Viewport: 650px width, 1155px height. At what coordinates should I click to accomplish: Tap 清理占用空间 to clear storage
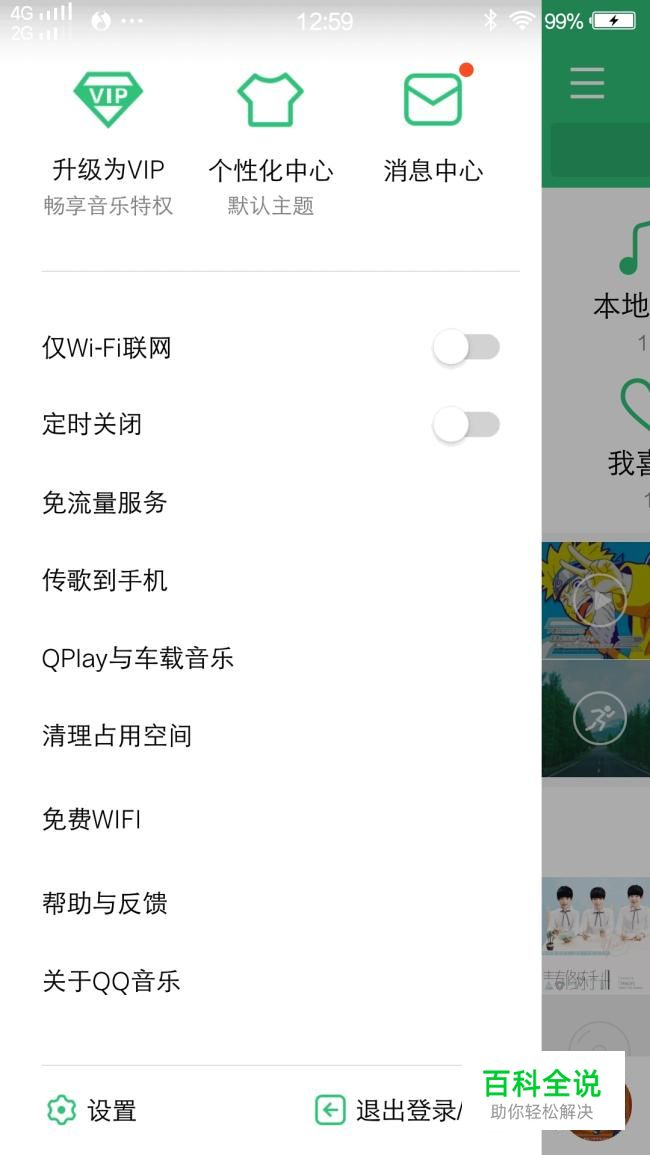280,736
